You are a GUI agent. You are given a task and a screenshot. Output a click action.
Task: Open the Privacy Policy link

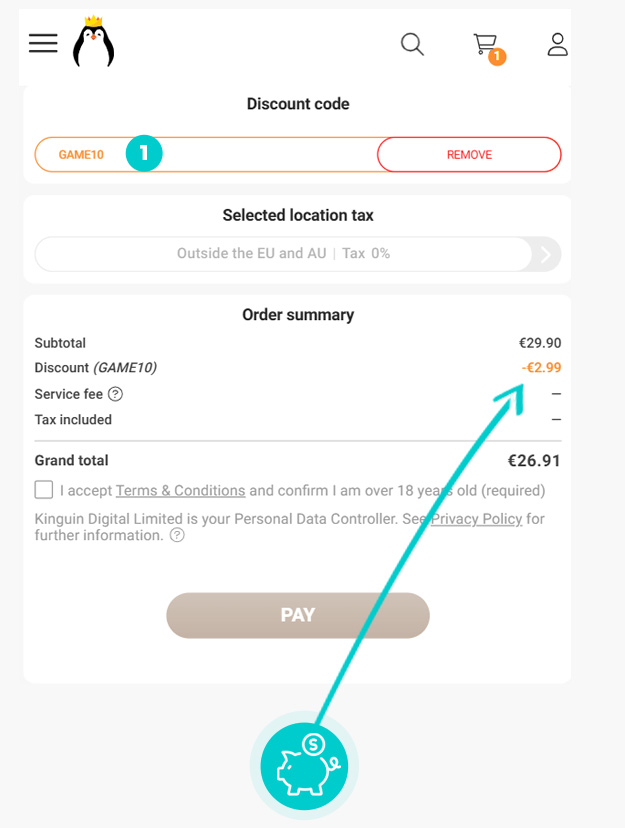tap(477, 519)
